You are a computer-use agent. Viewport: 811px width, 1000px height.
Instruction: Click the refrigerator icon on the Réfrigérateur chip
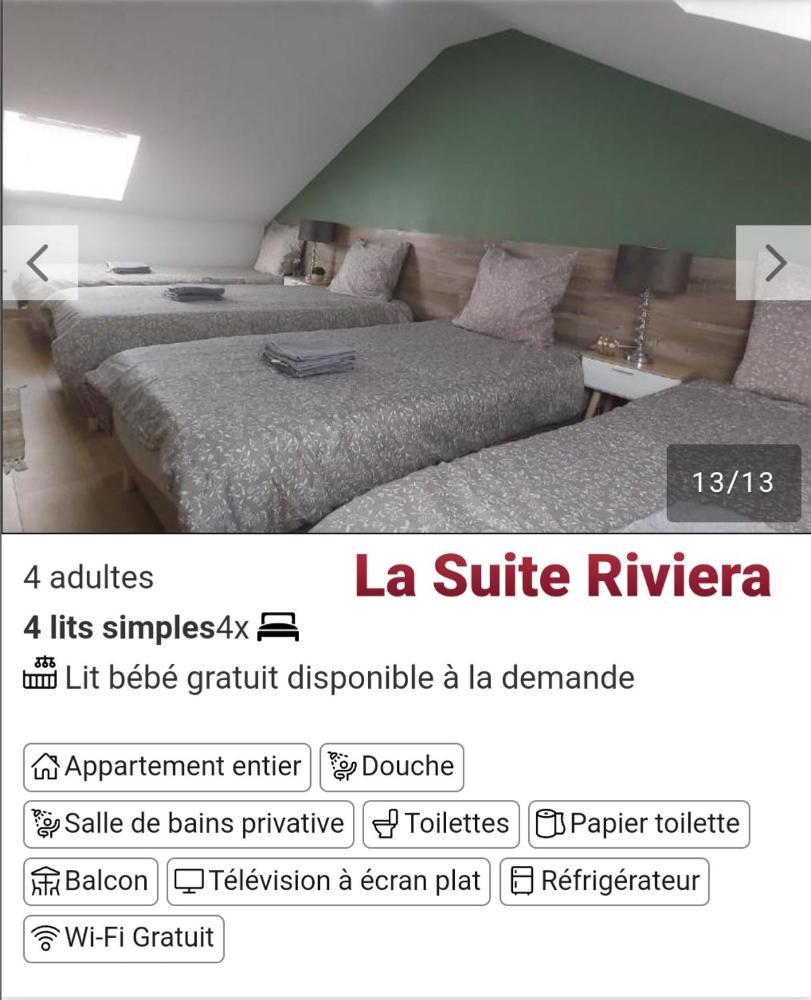click(x=521, y=881)
